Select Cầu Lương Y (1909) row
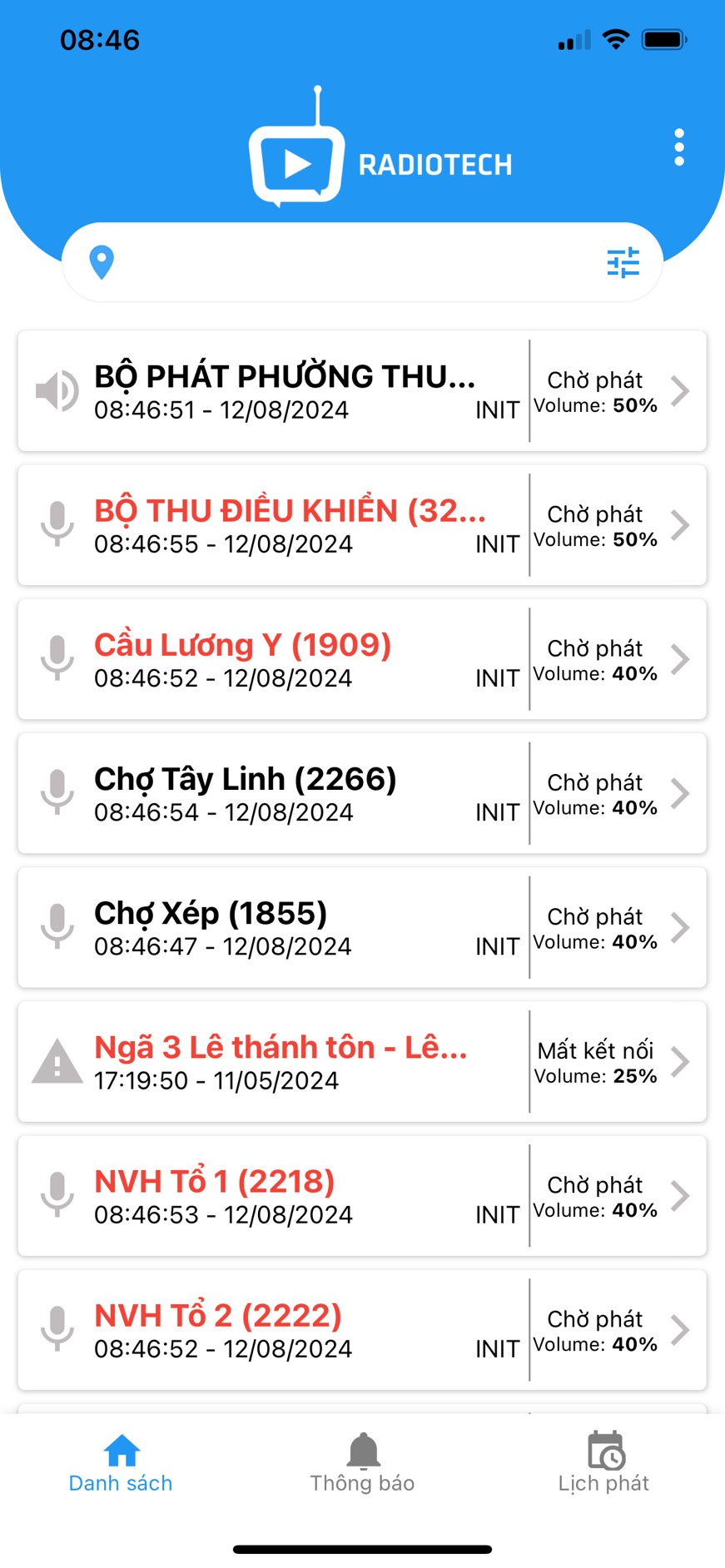The width and height of the screenshot is (725, 1568). (362, 659)
